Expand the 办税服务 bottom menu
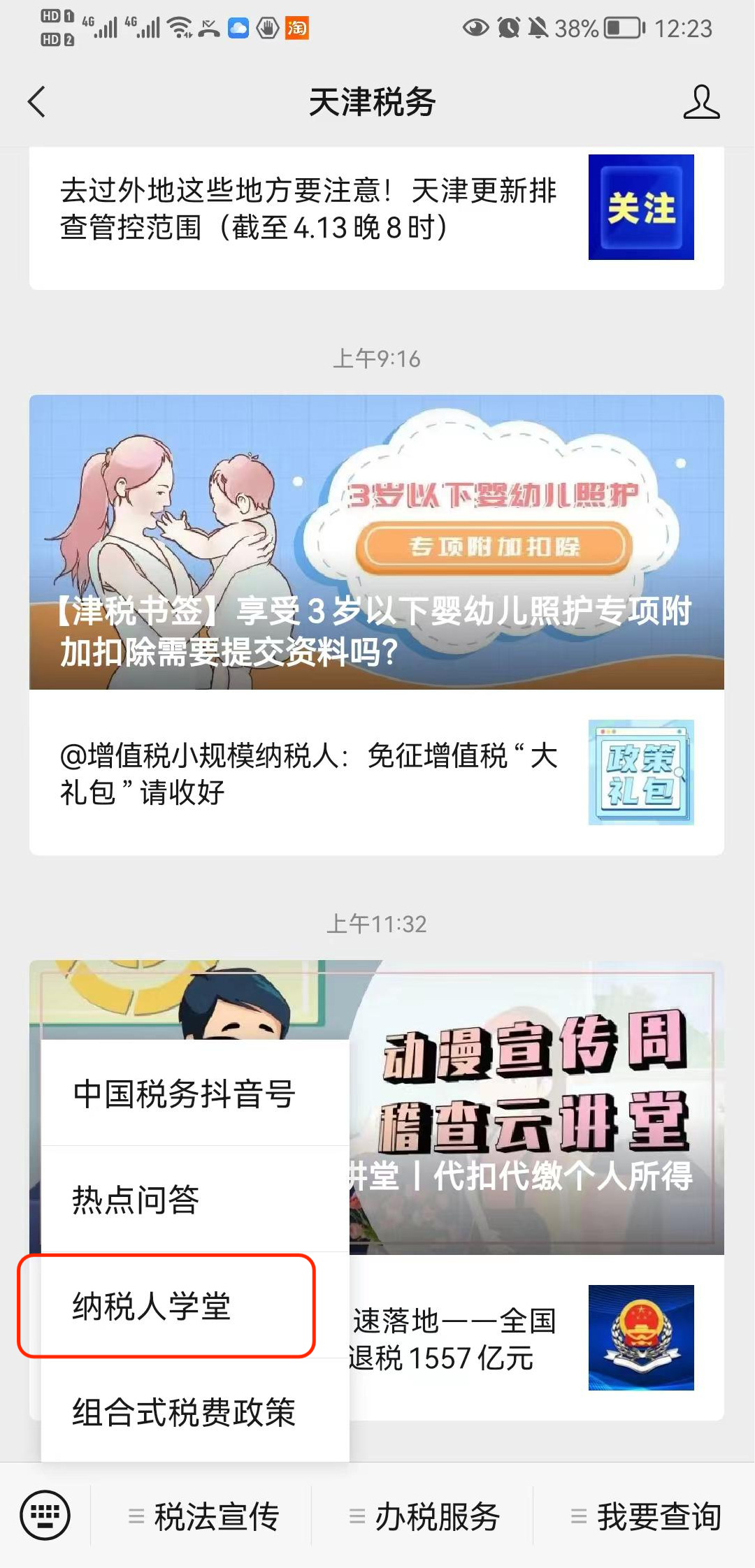Image resolution: width=755 pixels, height=1568 pixels. coord(423,1516)
